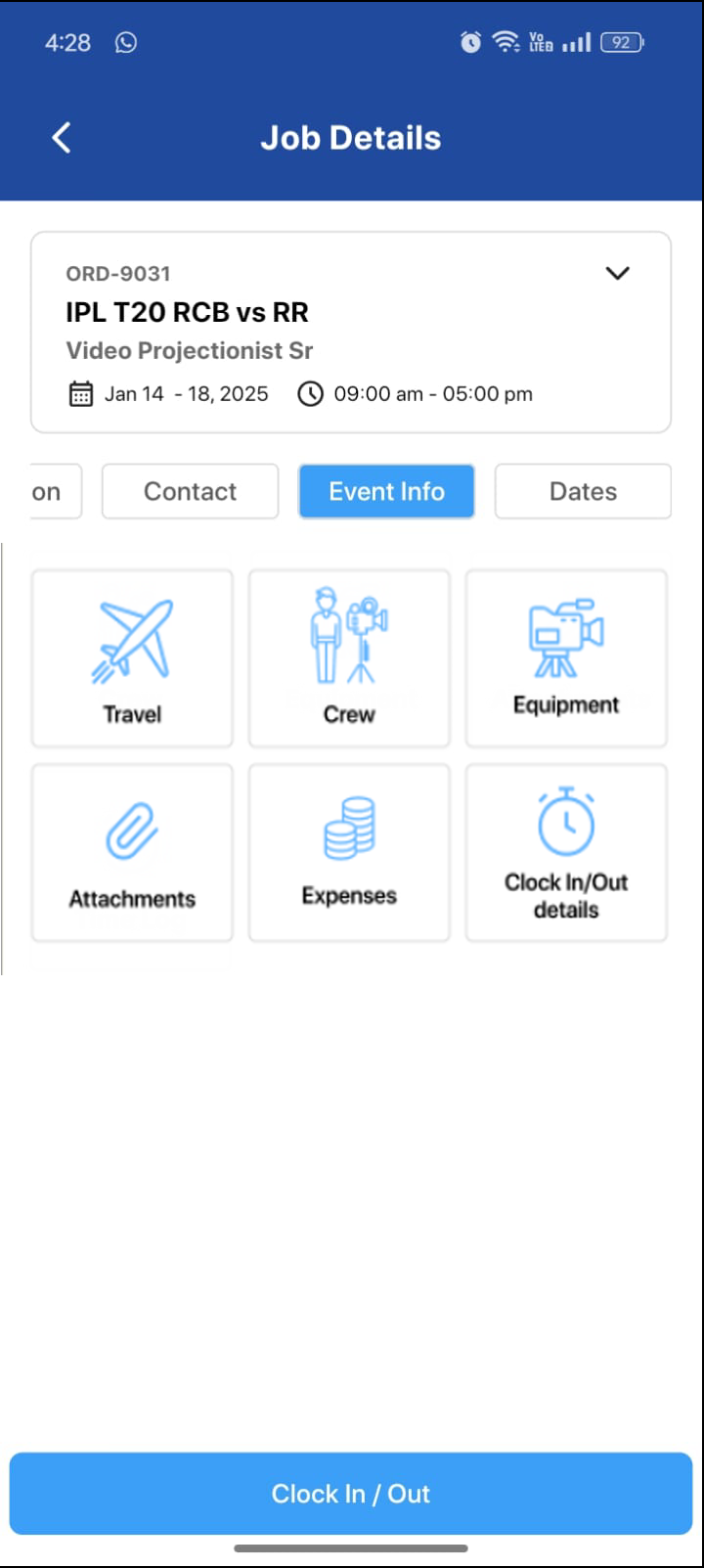Screen dimensions: 704x1568
Task: Open the Attachments tile
Action: tap(132, 853)
